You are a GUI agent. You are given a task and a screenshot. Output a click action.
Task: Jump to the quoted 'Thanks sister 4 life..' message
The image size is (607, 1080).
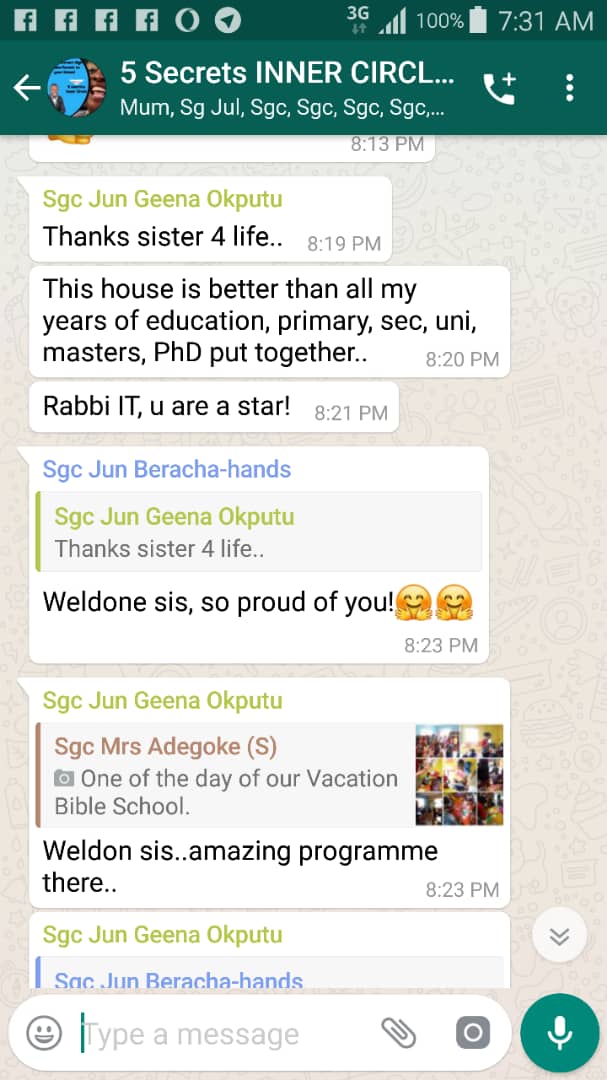260,532
